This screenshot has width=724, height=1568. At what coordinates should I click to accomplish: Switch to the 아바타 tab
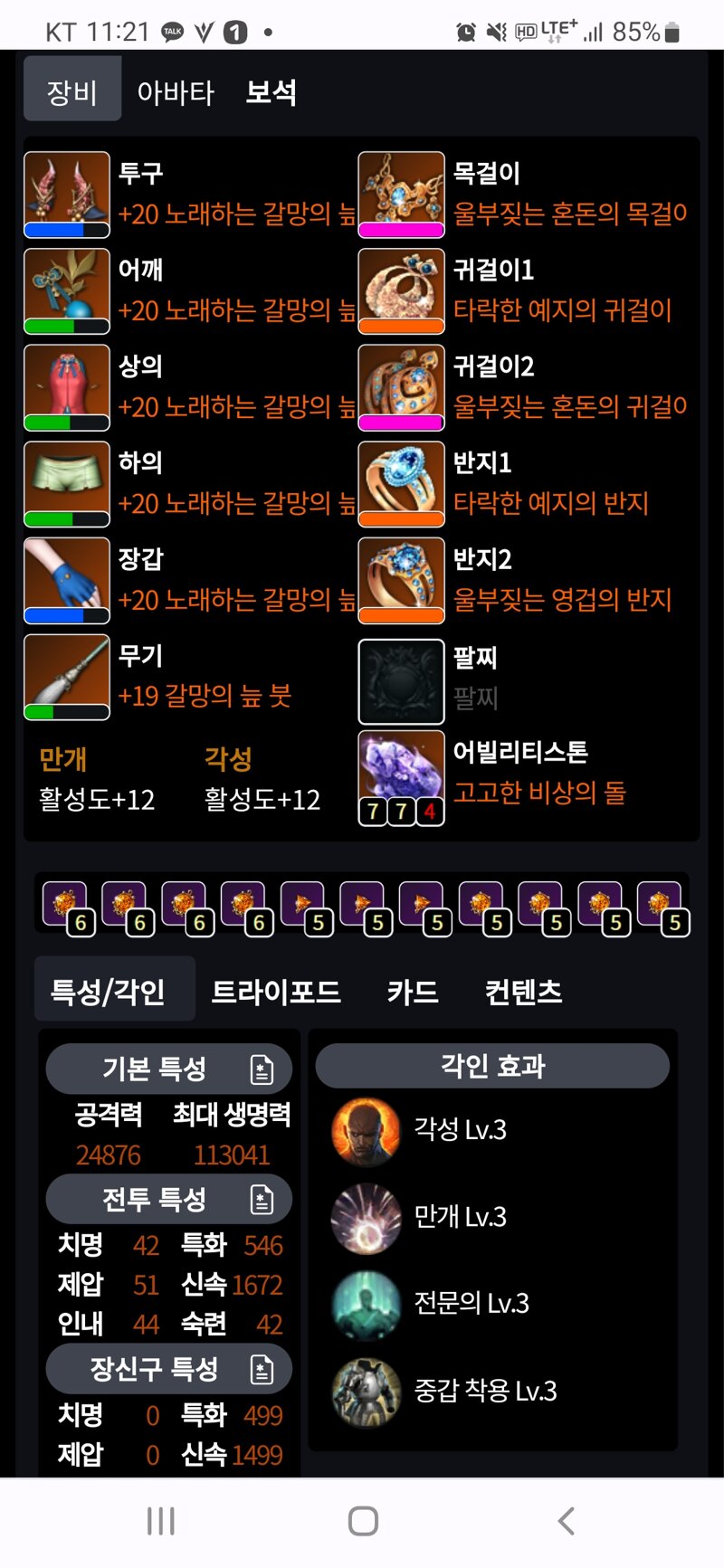pyautogui.click(x=176, y=92)
